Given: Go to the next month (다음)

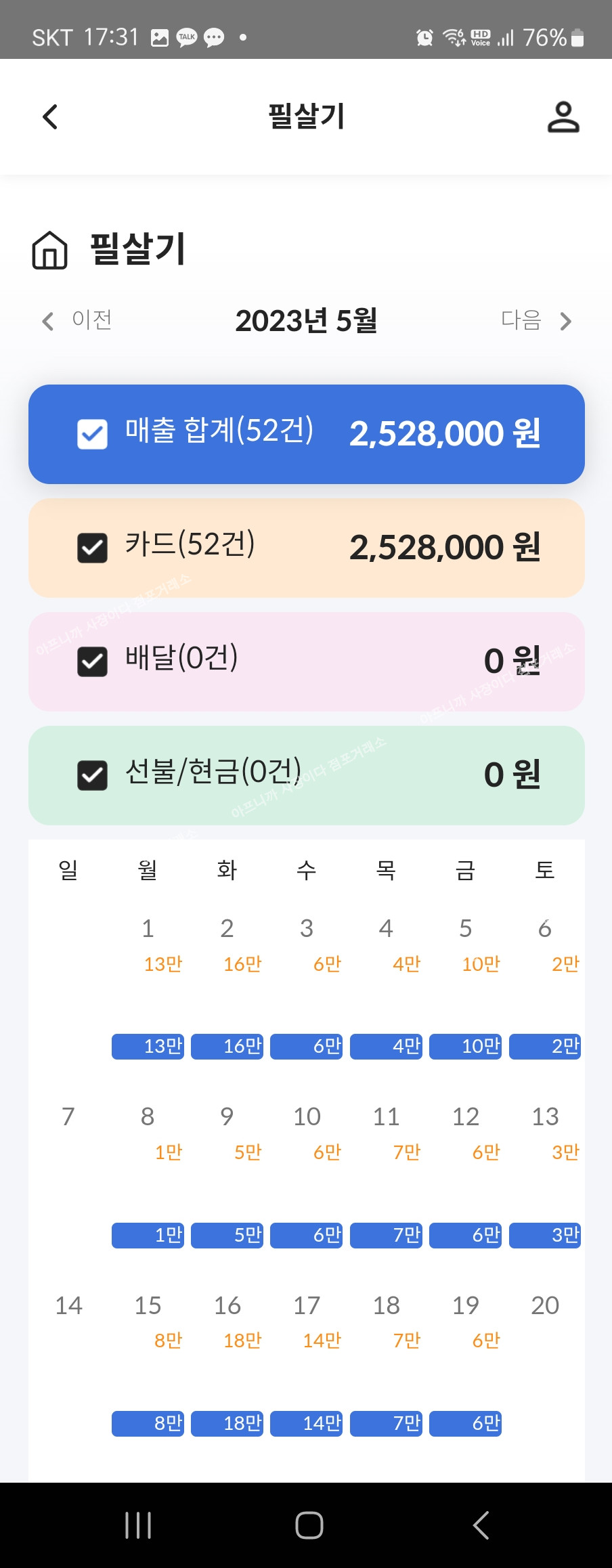Looking at the screenshot, I should point(536,320).
